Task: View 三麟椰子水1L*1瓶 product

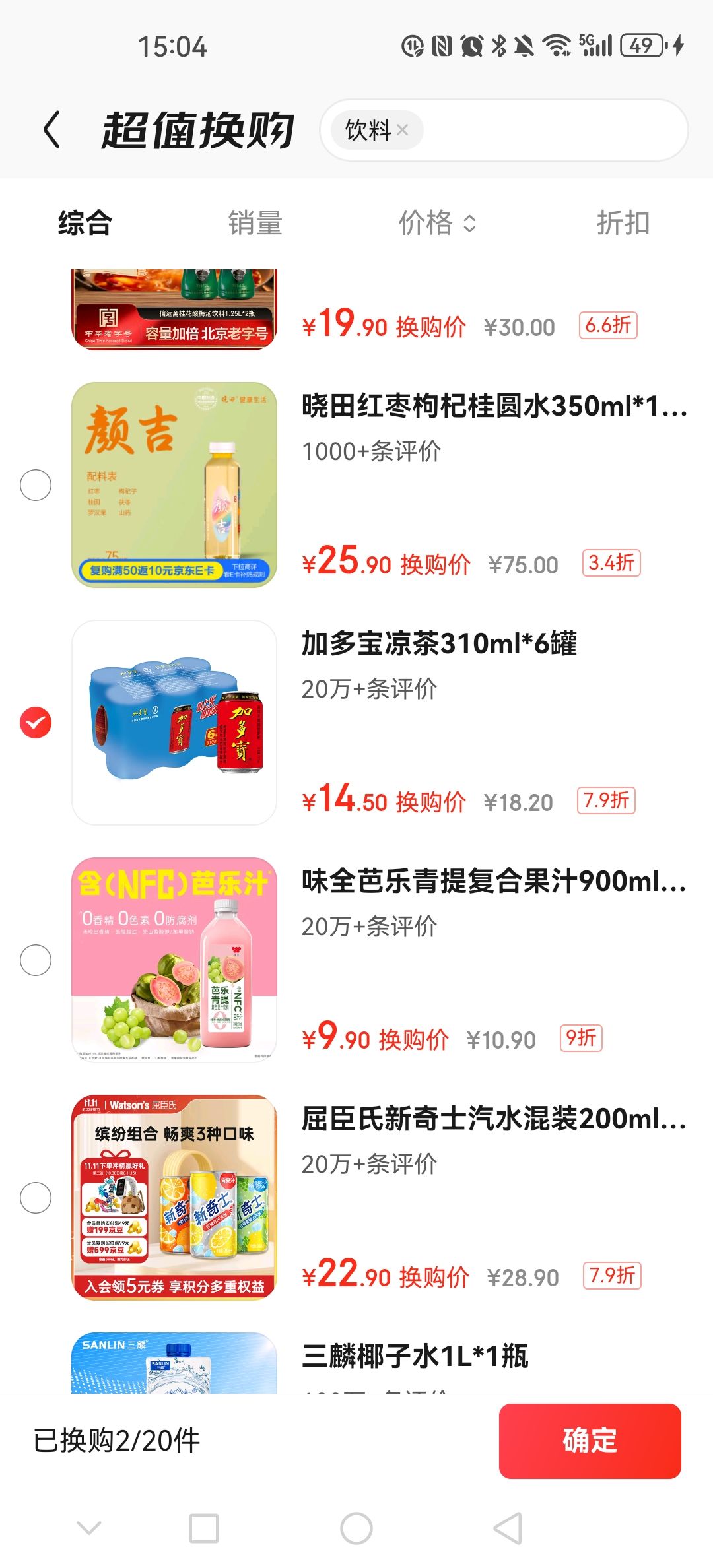Action: (415, 1357)
